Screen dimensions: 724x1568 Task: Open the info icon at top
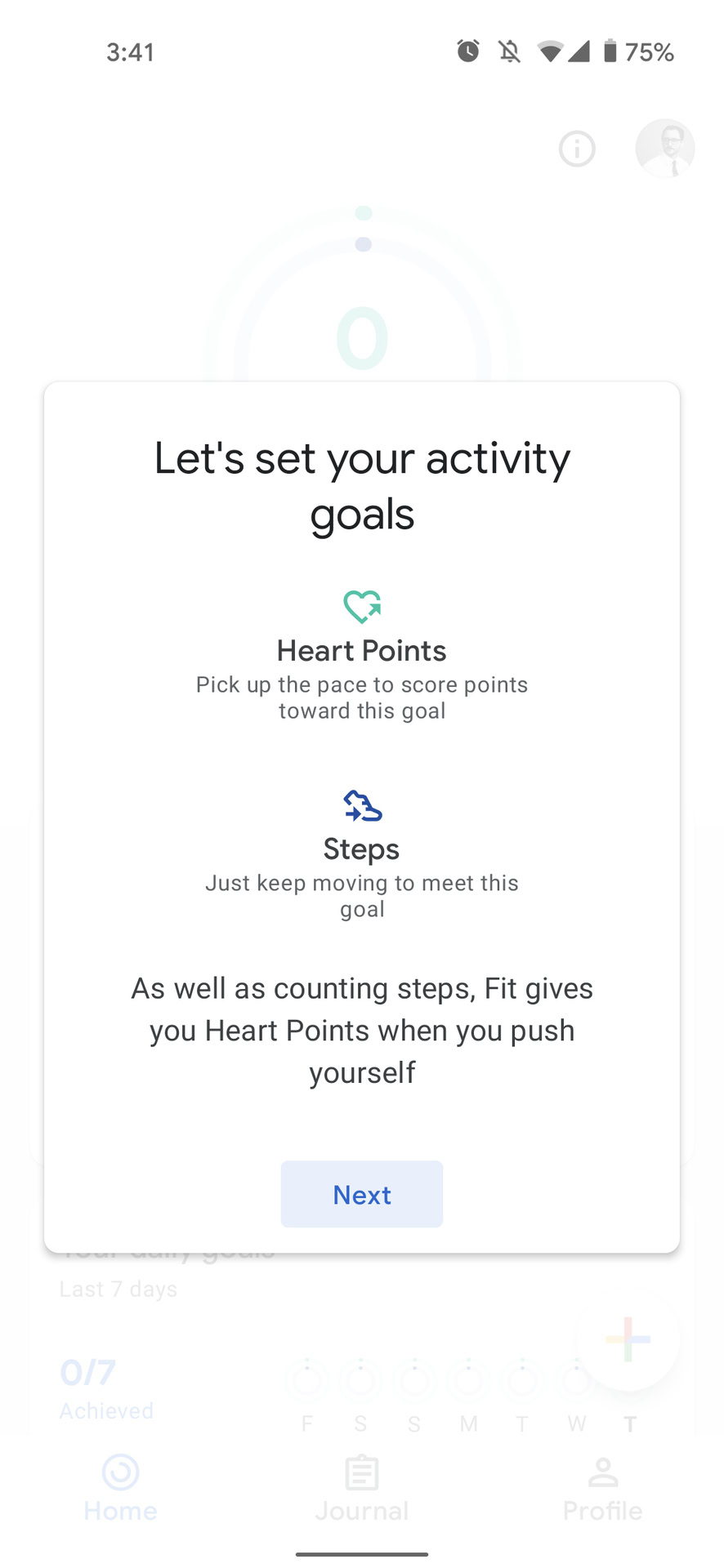(x=577, y=149)
